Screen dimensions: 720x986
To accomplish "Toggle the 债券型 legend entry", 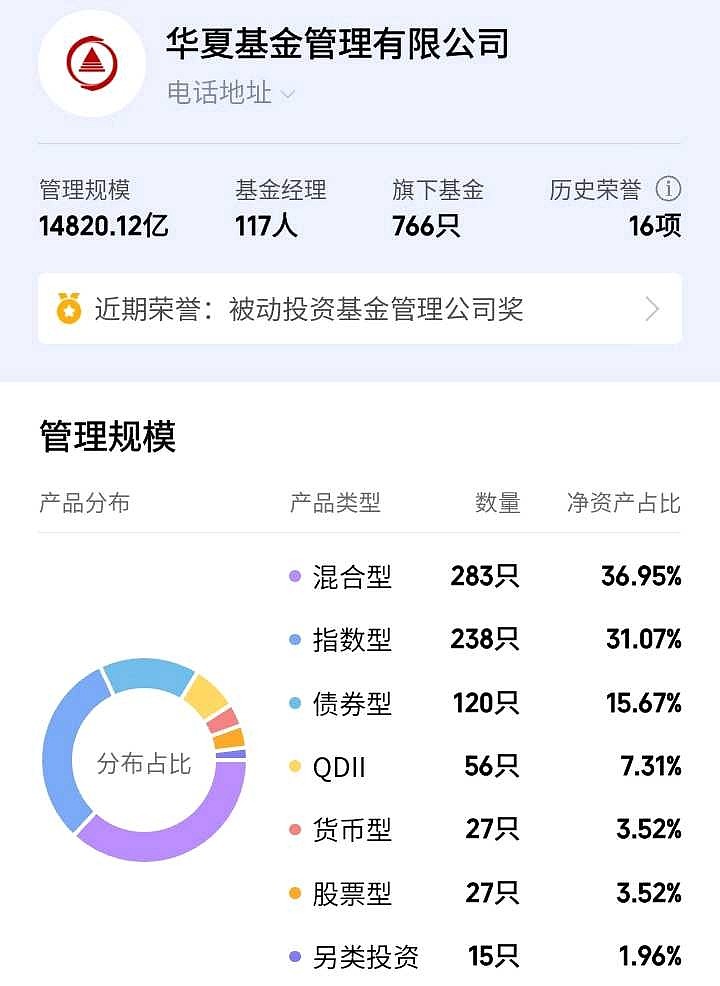I will (x=350, y=703).
